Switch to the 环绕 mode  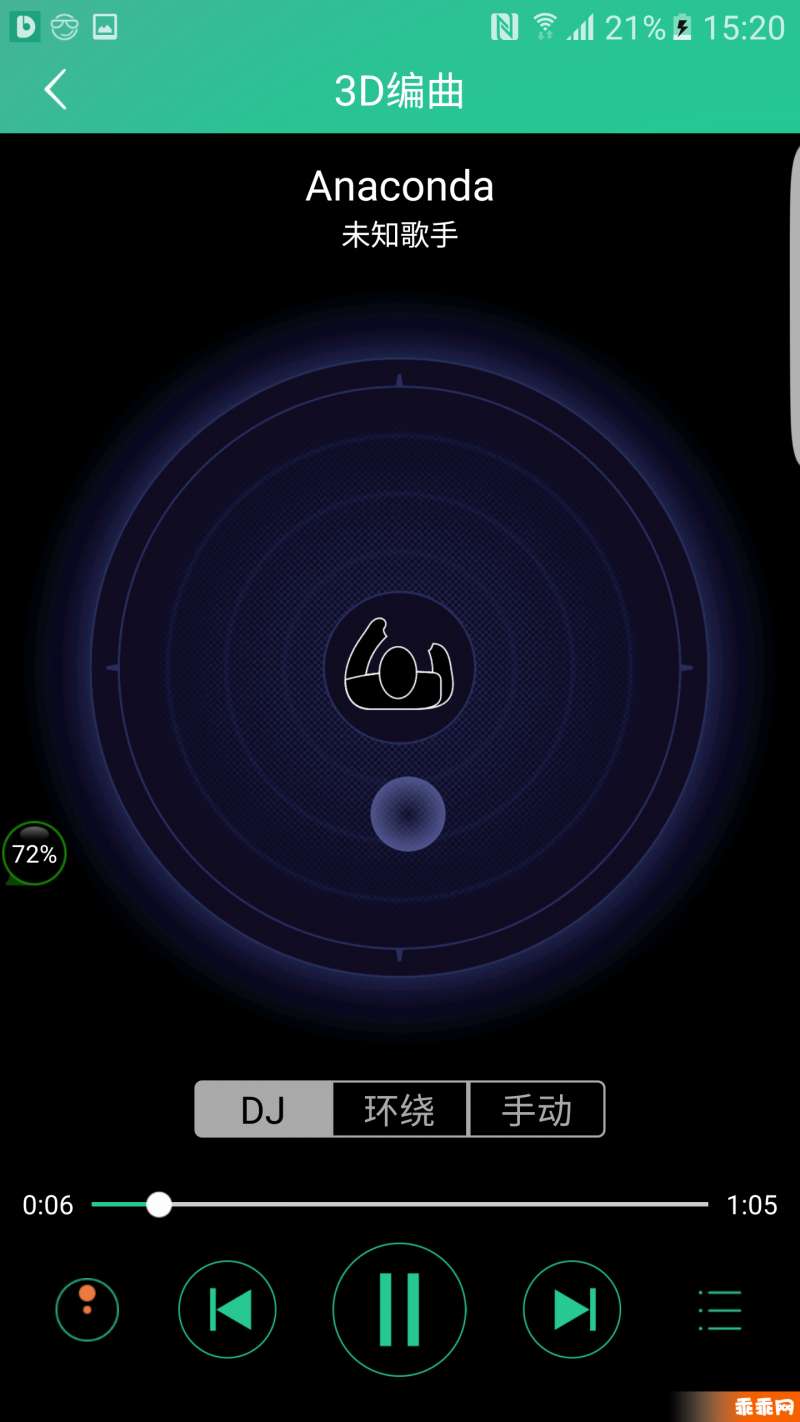pos(400,1109)
